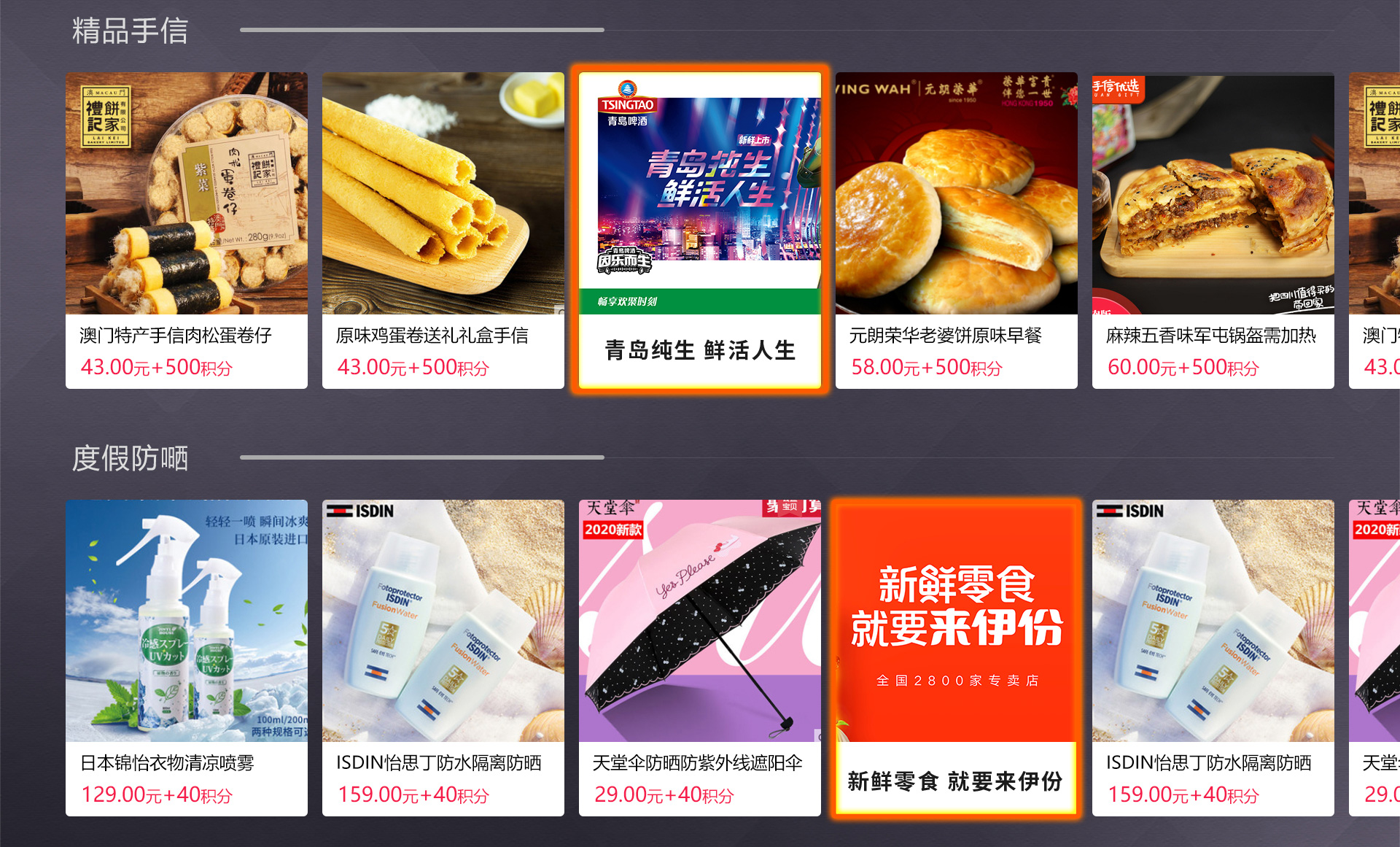Open the 天堂伞防晒防紫外线遮阳伞 card
This screenshot has height=847, width=1400.
699,657
